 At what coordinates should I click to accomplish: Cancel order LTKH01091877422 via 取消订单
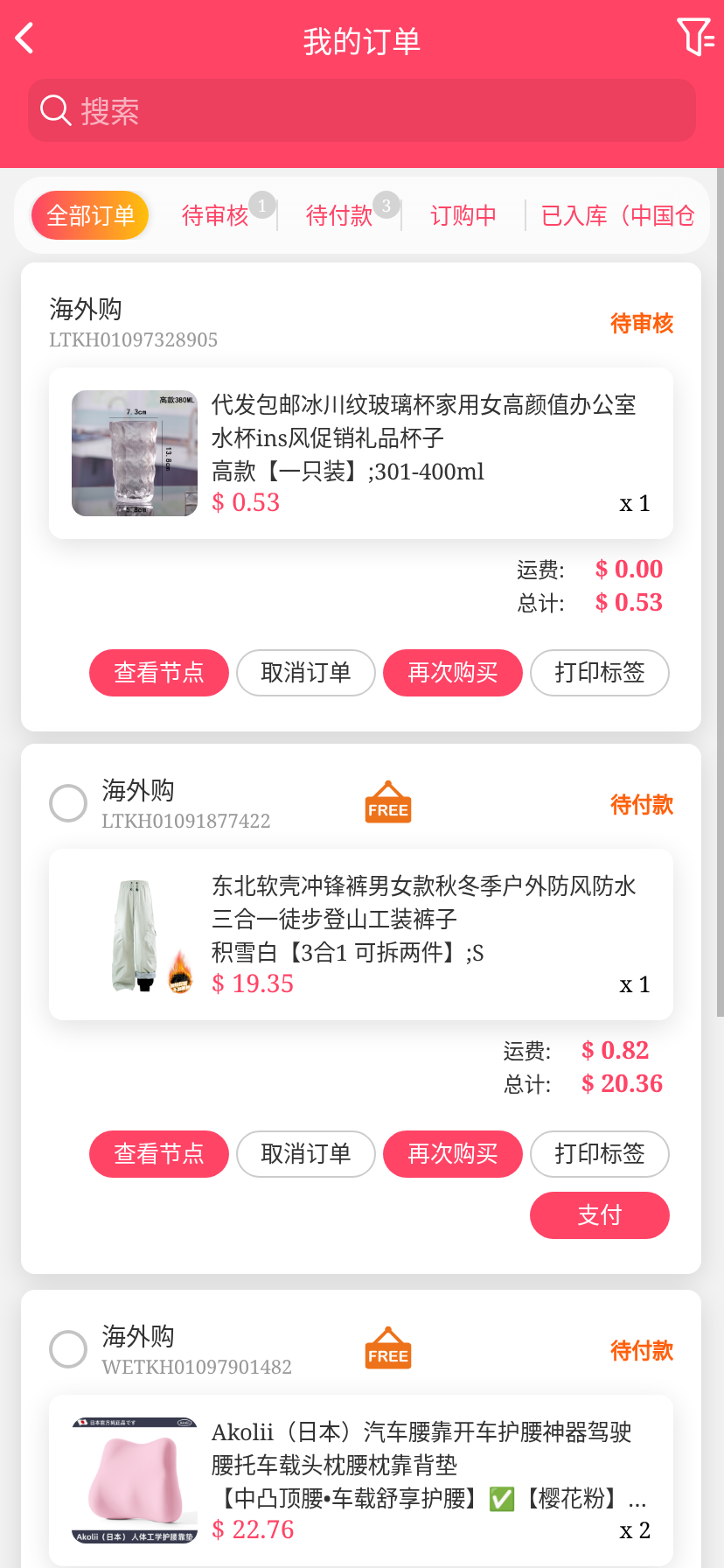(306, 1154)
